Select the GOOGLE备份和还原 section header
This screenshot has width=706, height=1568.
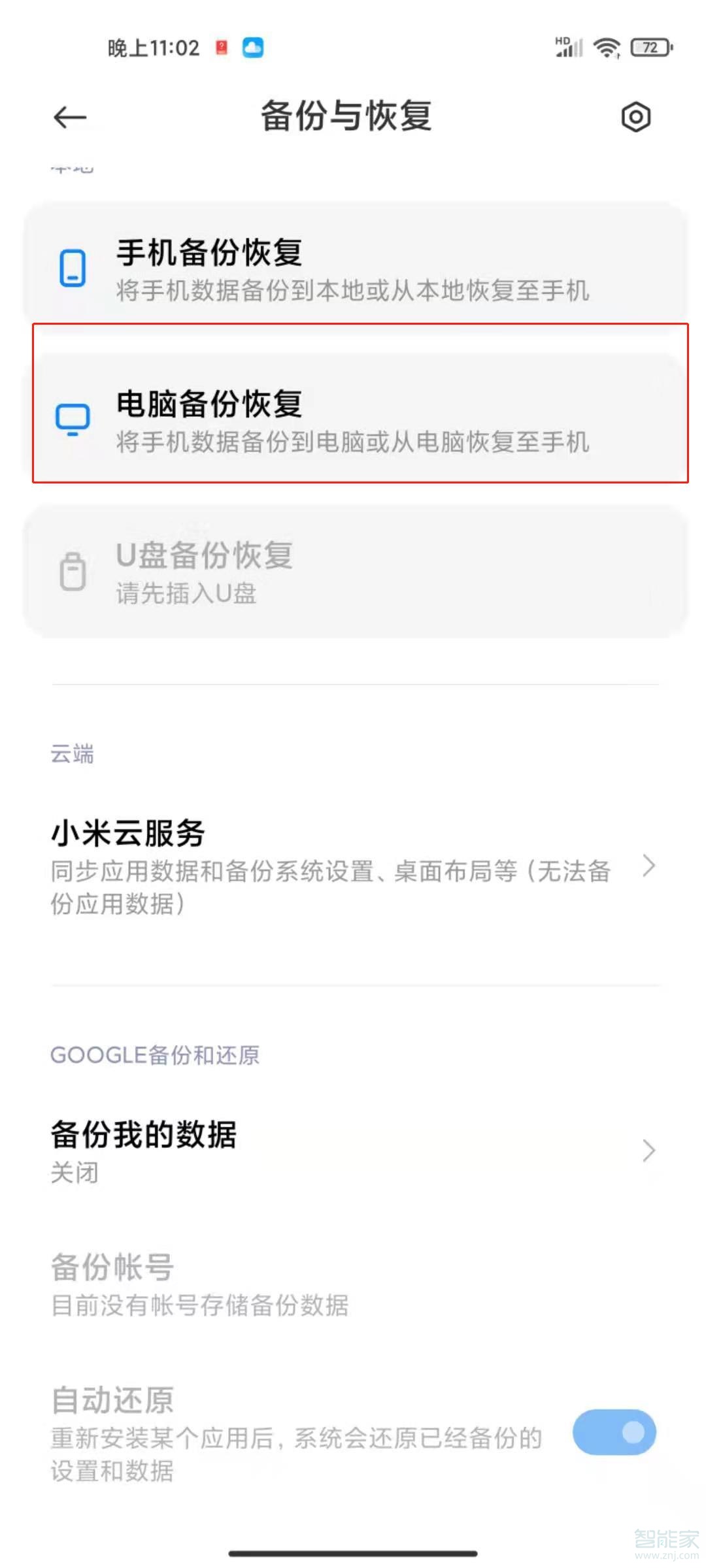(x=156, y=1054)
